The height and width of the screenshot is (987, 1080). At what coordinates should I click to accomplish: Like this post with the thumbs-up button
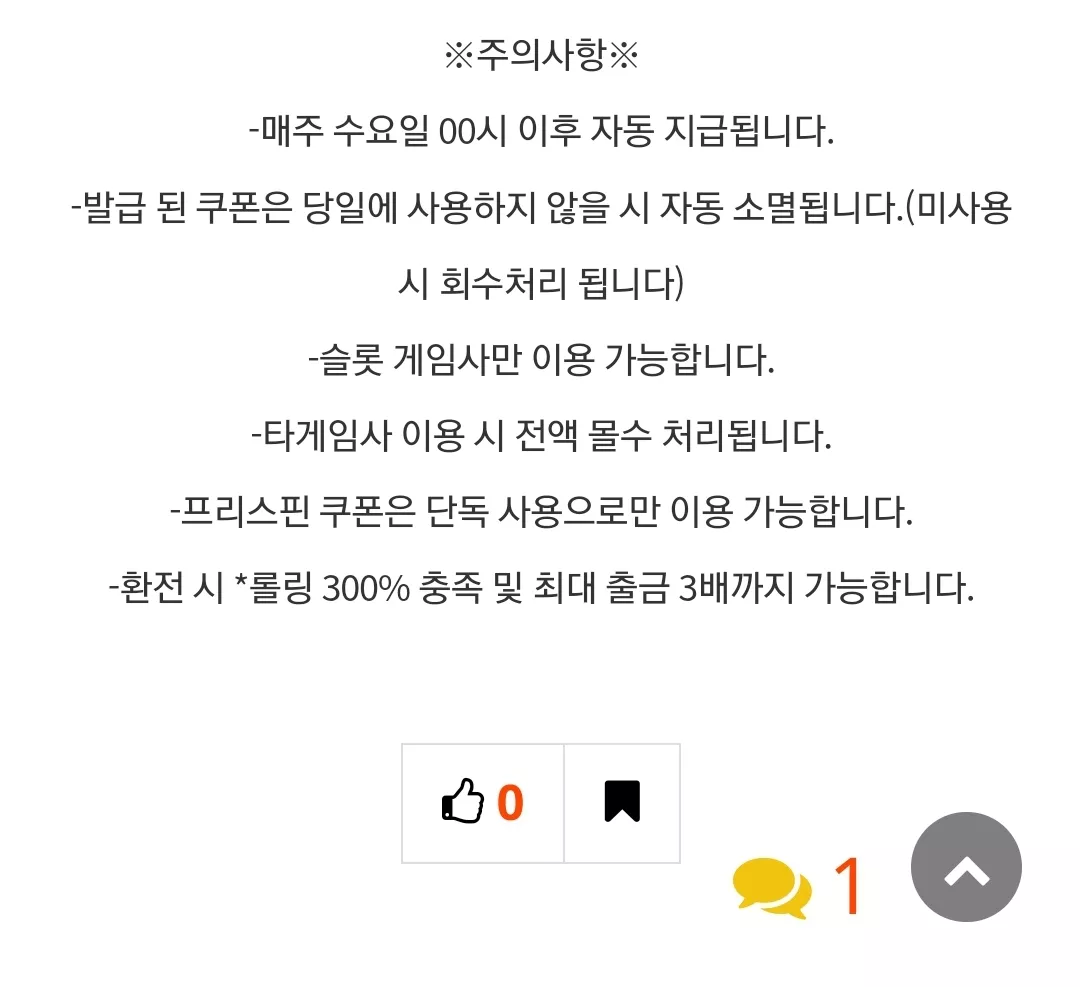[x=483, y=802]
